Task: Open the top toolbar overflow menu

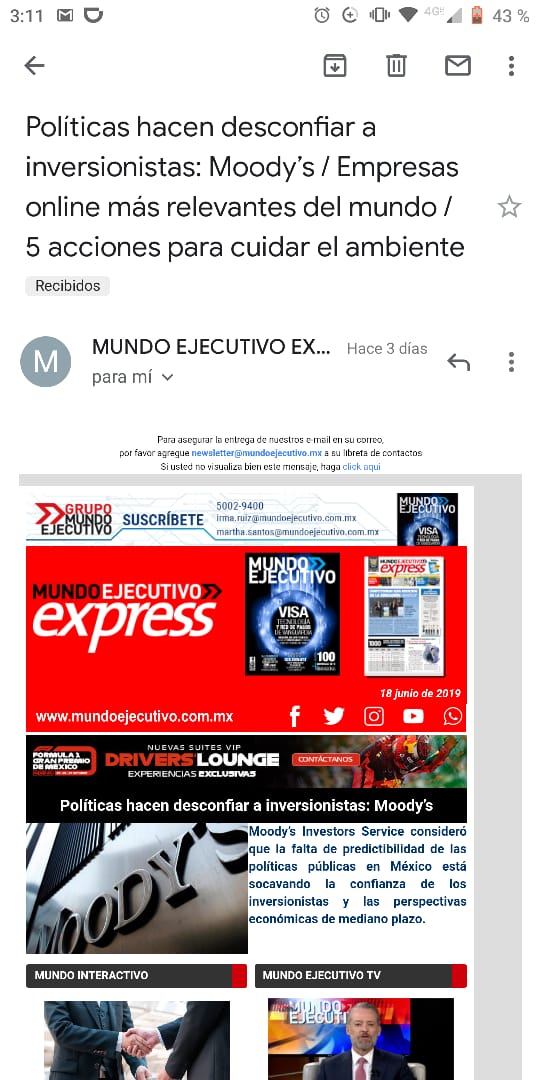Action: pyautogui.click(x=511, y=65)
